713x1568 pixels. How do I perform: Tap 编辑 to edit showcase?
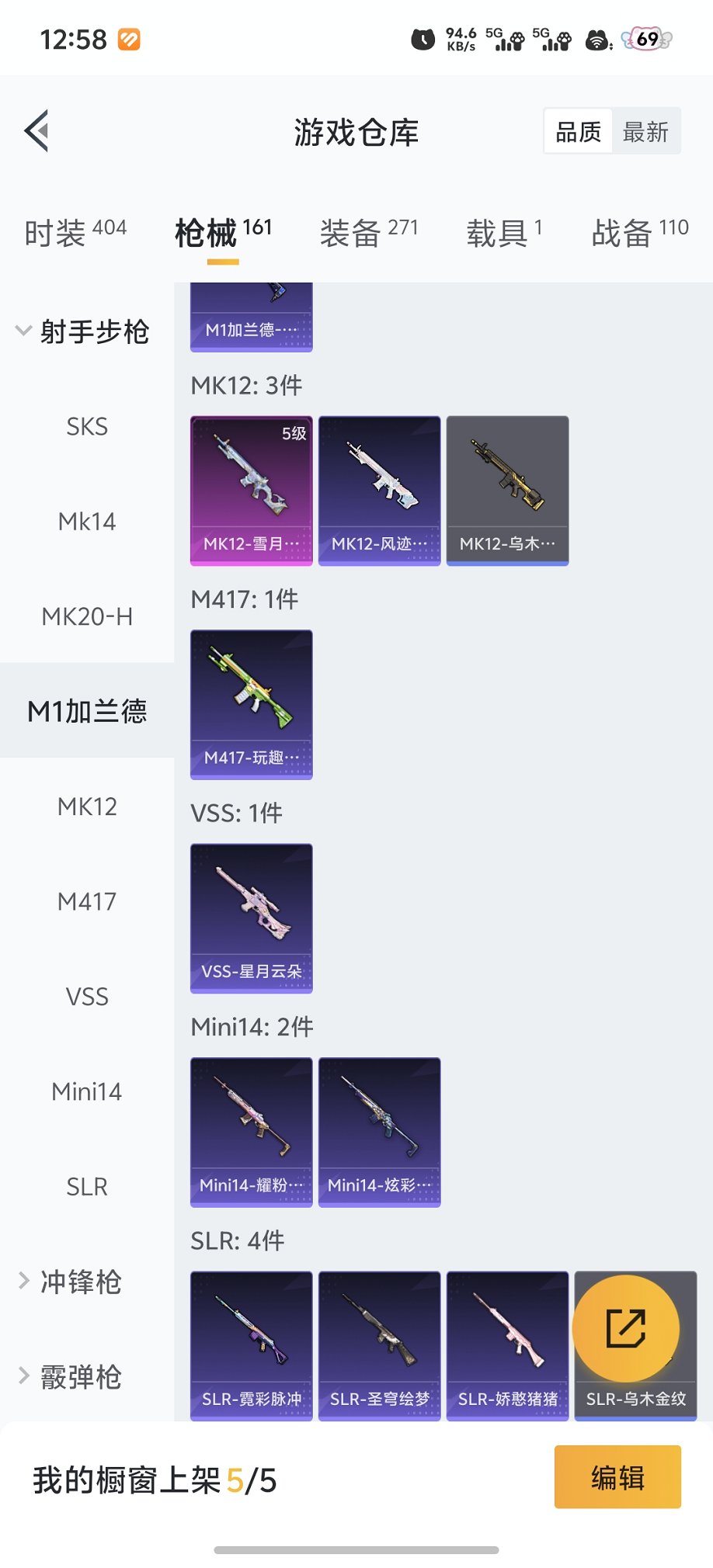tap(617, 1476)
